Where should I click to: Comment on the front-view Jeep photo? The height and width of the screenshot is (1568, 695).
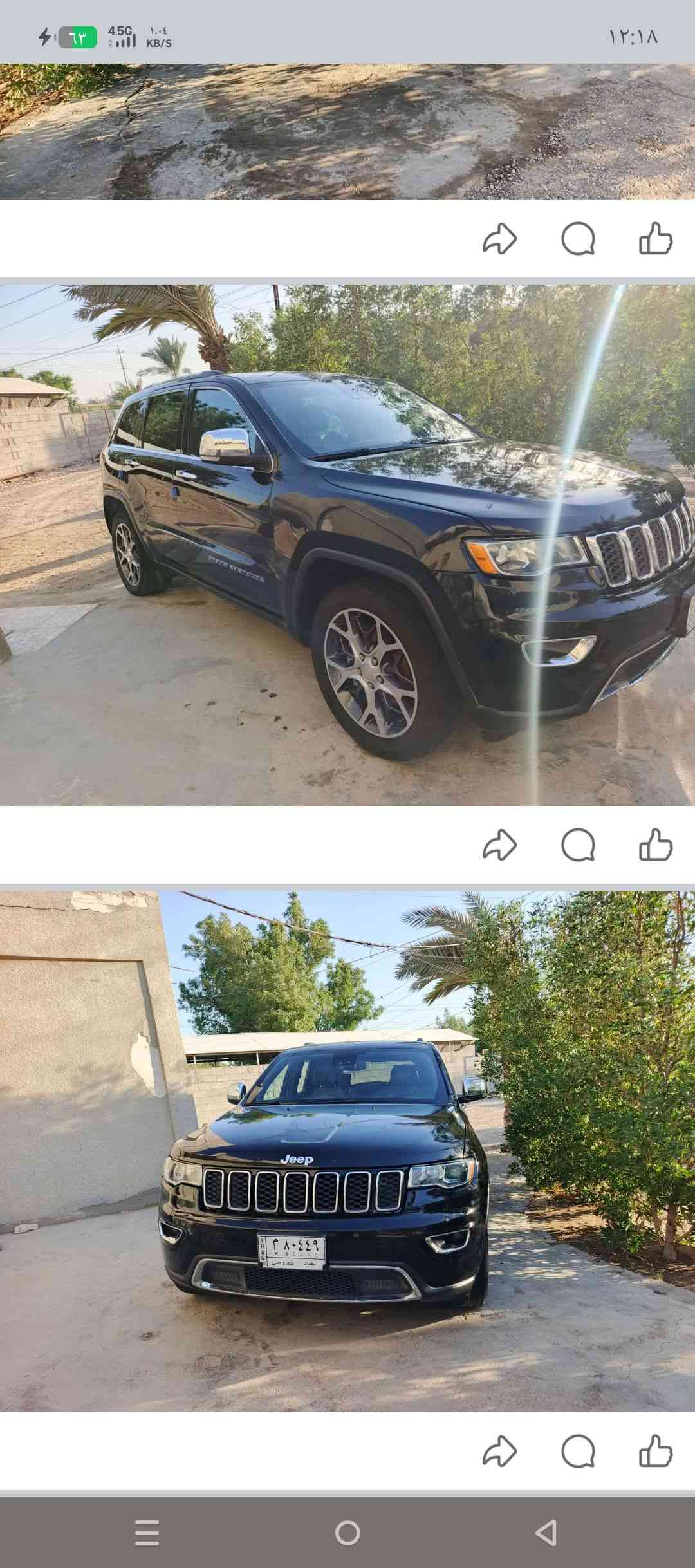[x=578, y=1451]
